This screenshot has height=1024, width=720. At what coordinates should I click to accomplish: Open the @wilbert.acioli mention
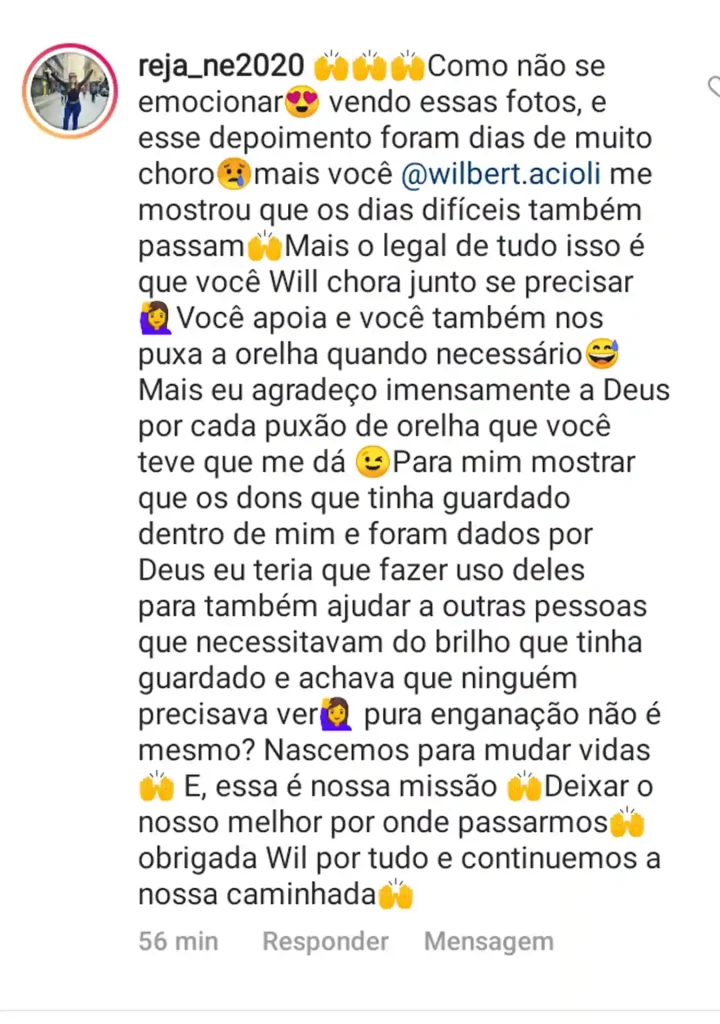[513, 175]
